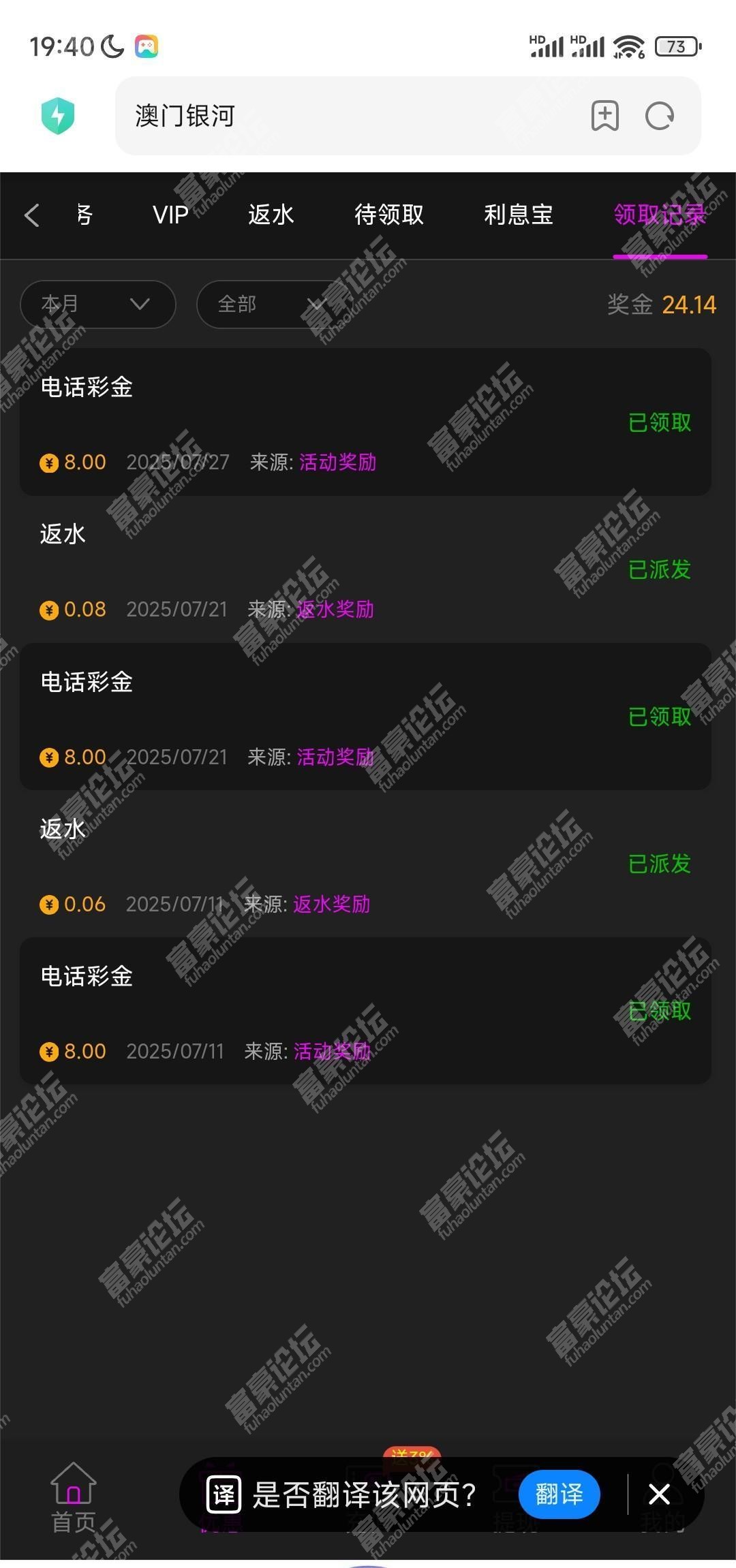Go to the 首页 home tab
The width and height of the screenshot is (736, 1568).
(x=74, y=1499)
